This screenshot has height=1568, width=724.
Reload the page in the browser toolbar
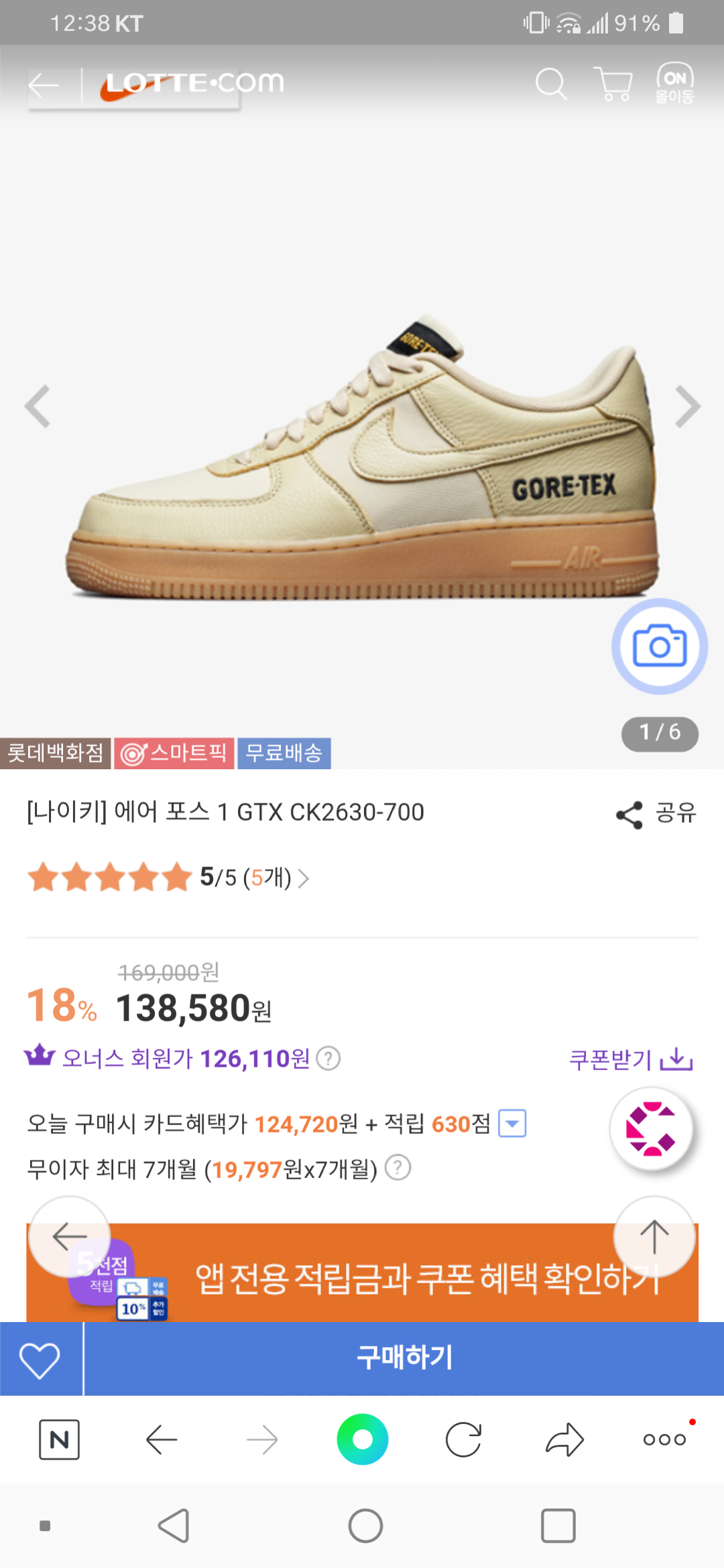[x=463, y=1439]
